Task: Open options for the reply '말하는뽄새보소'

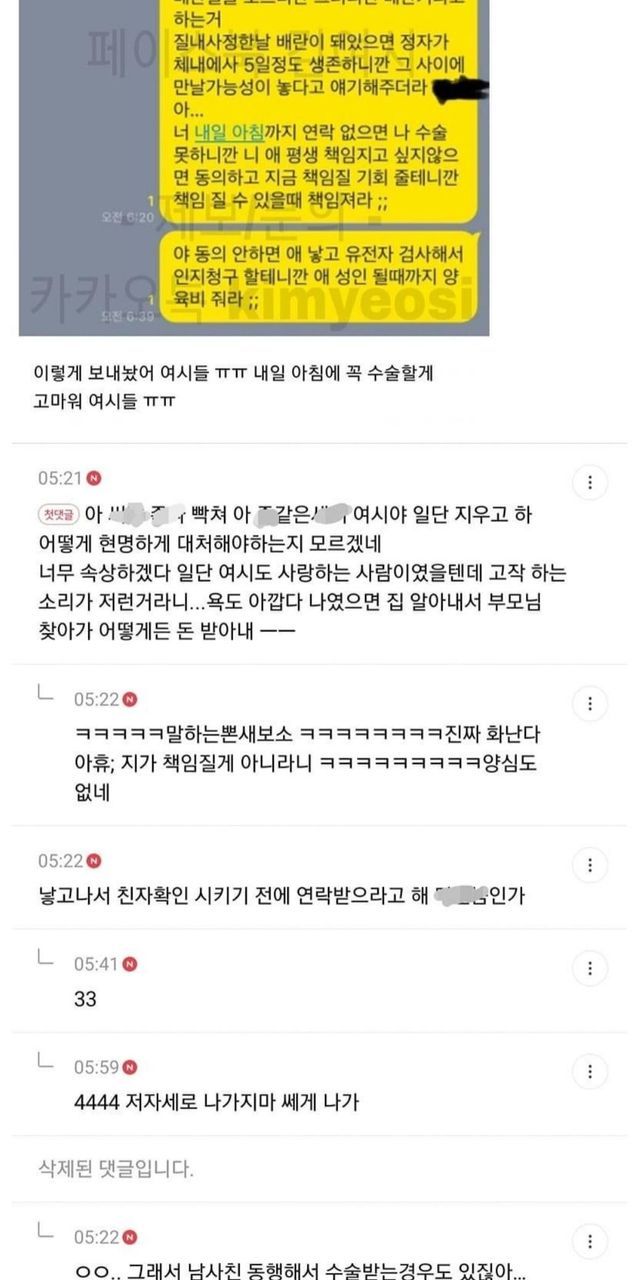Action: pos(590,703)
